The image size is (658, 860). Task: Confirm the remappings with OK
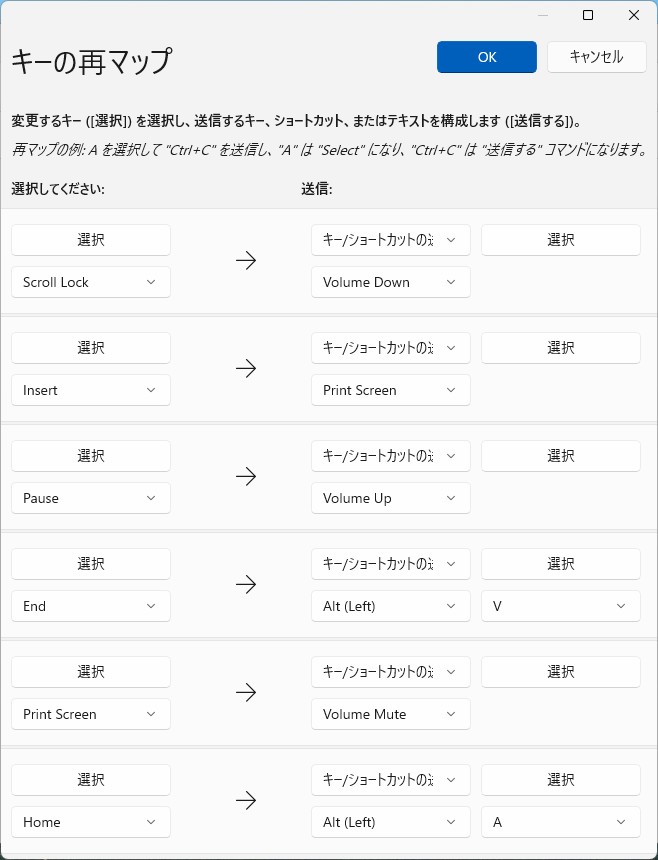coord(486,57)
